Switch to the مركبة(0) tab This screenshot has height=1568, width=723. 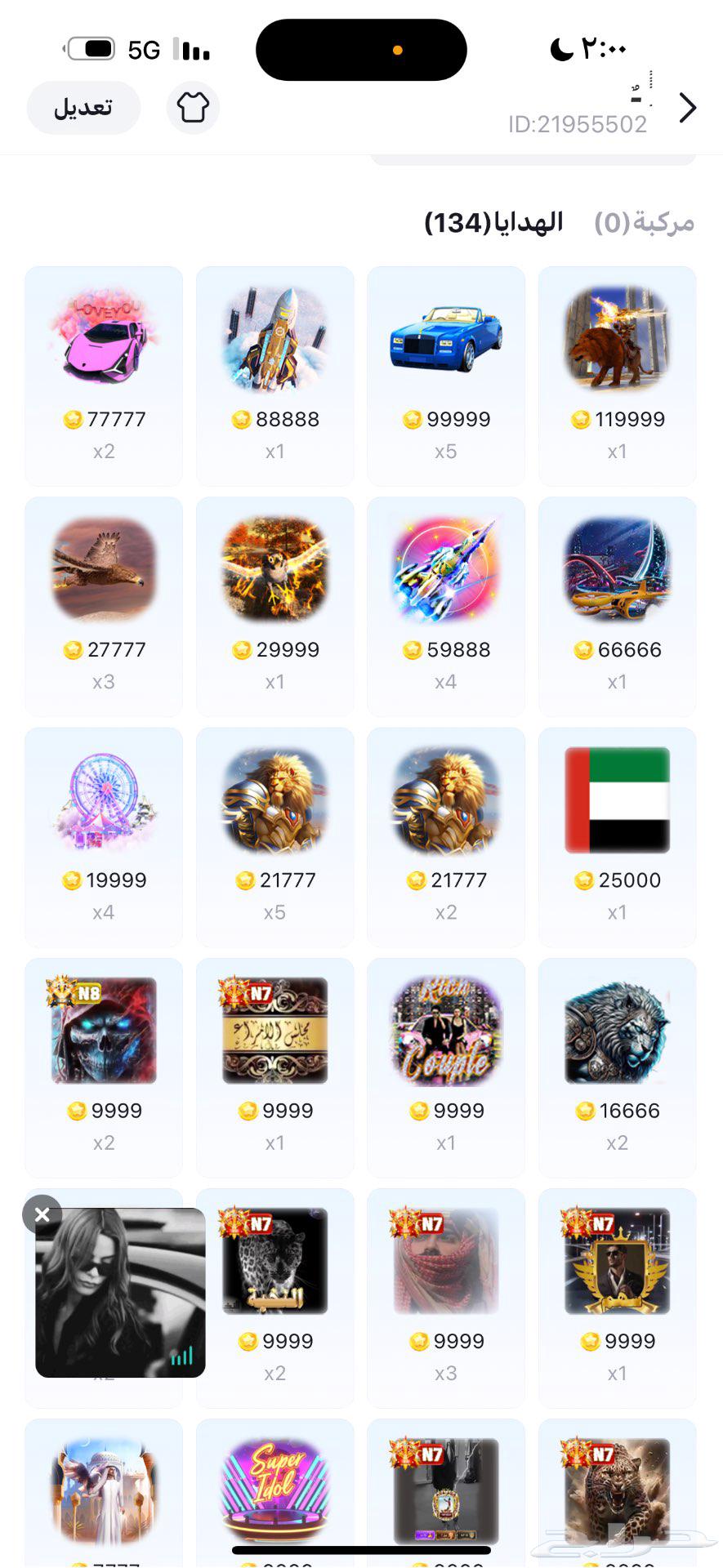[644, 222]
